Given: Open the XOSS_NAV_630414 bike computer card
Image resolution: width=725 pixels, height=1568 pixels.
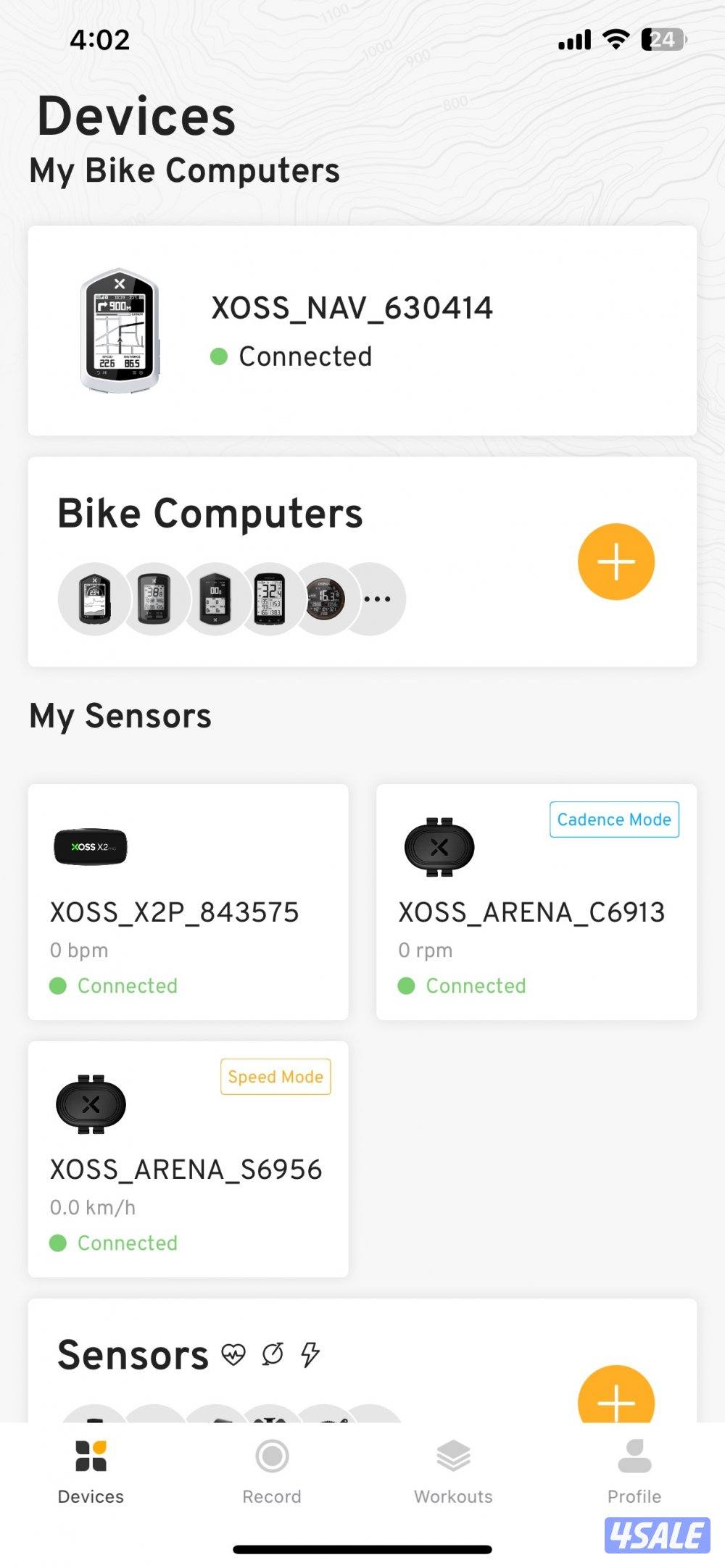Looking at the screenshot, I should tap(362, 330).
